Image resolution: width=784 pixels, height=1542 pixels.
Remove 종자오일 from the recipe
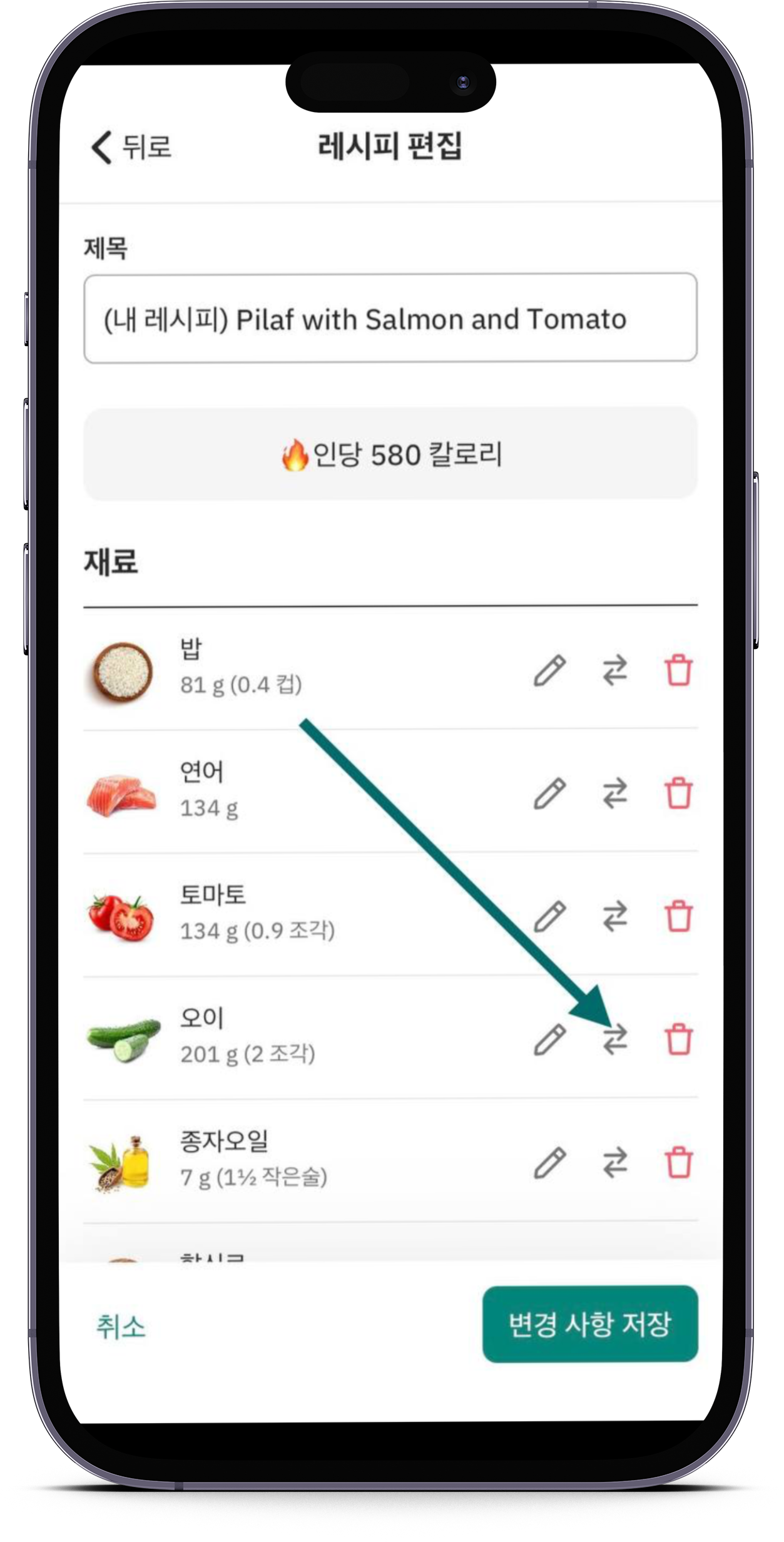679,1163
